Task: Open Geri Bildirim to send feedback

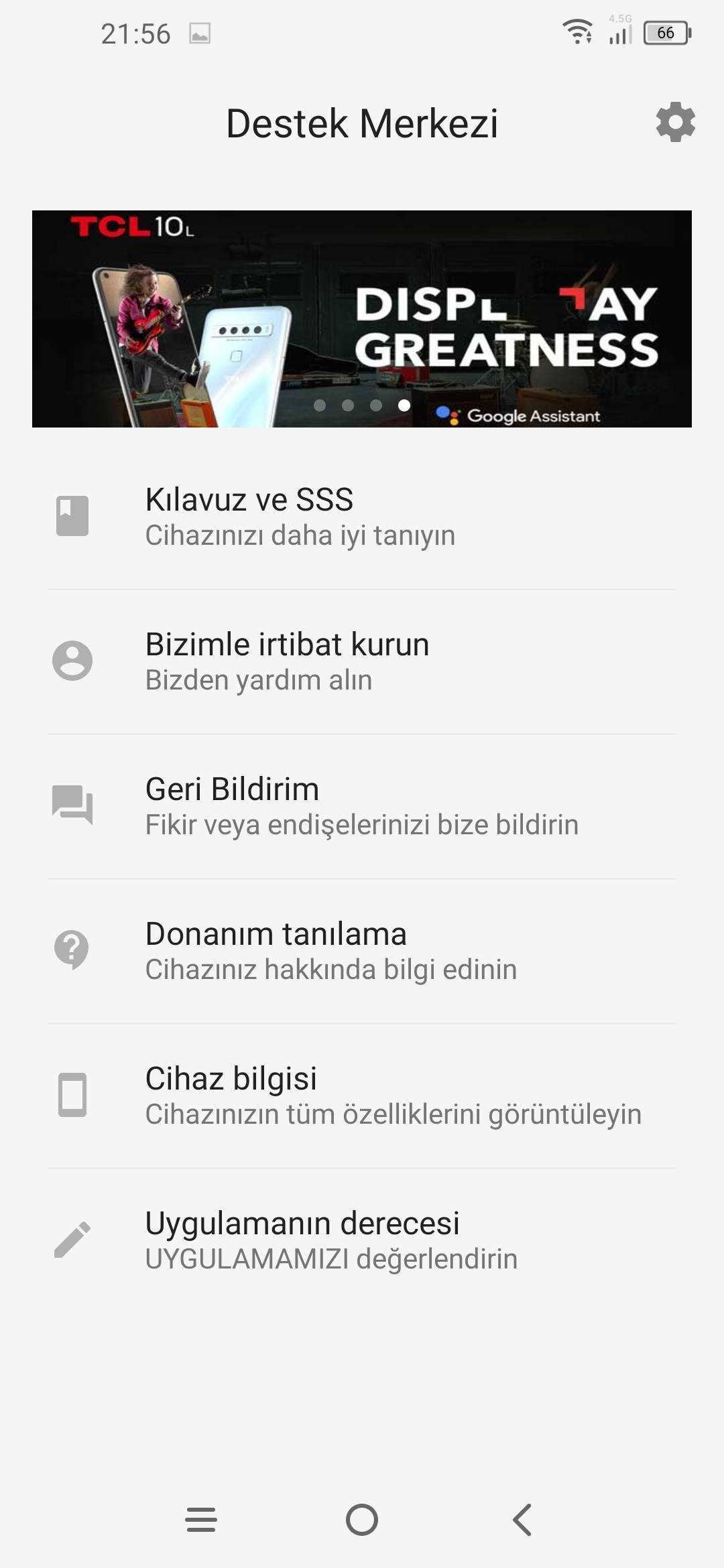Action: point(362,806)
